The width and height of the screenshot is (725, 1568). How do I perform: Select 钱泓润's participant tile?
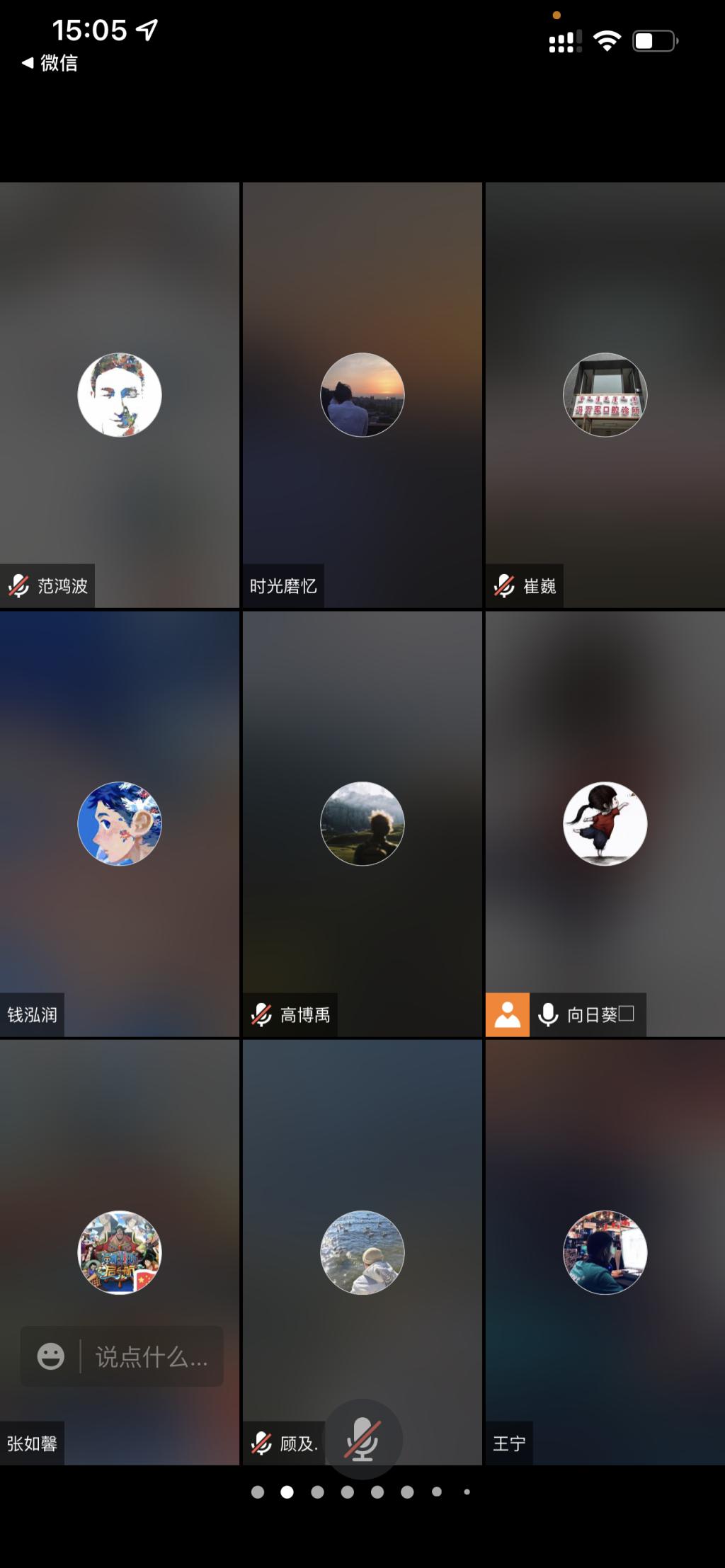click(x=119, y=823)
